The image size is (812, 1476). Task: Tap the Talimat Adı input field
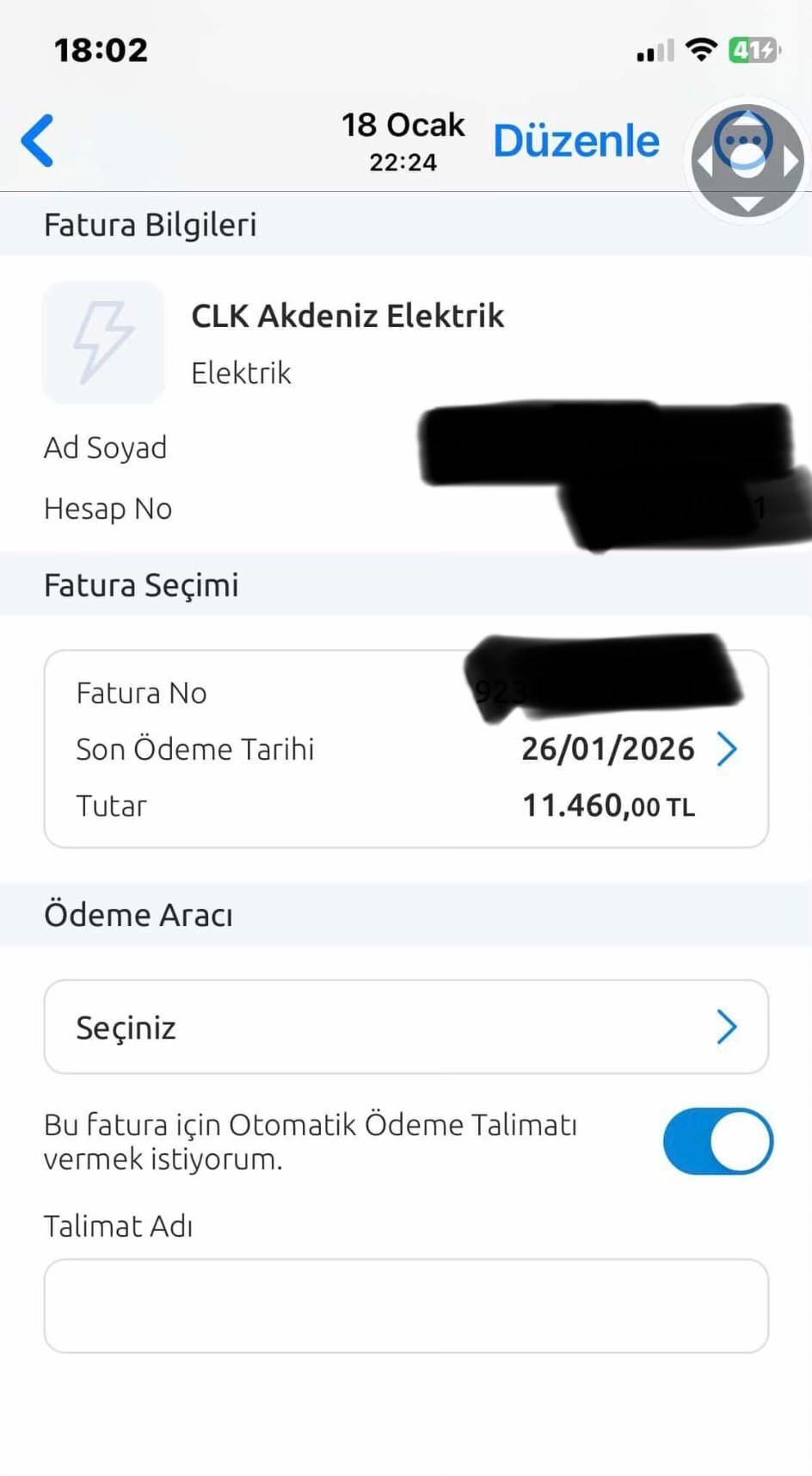pos(406,1305)
